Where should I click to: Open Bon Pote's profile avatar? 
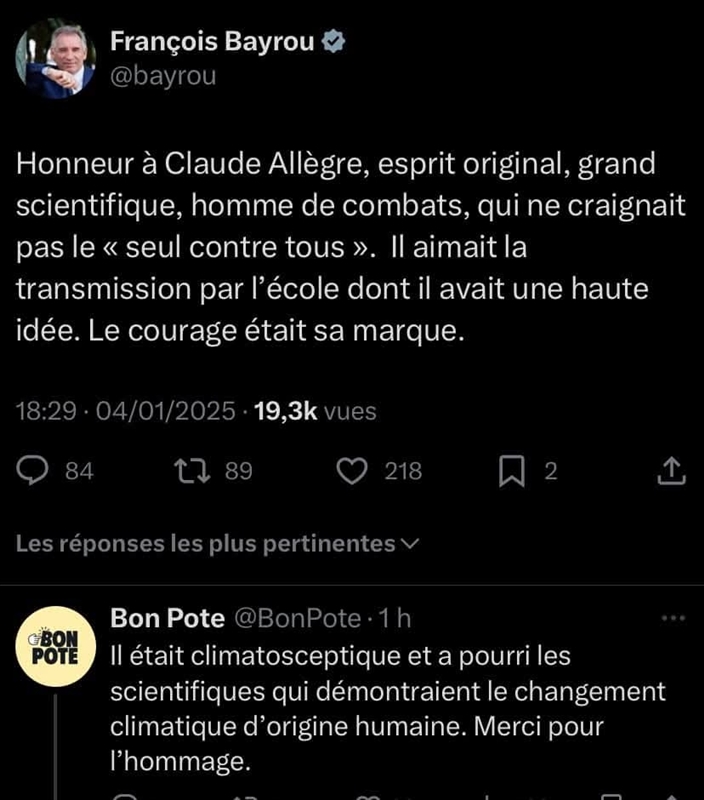click(56, 646)
